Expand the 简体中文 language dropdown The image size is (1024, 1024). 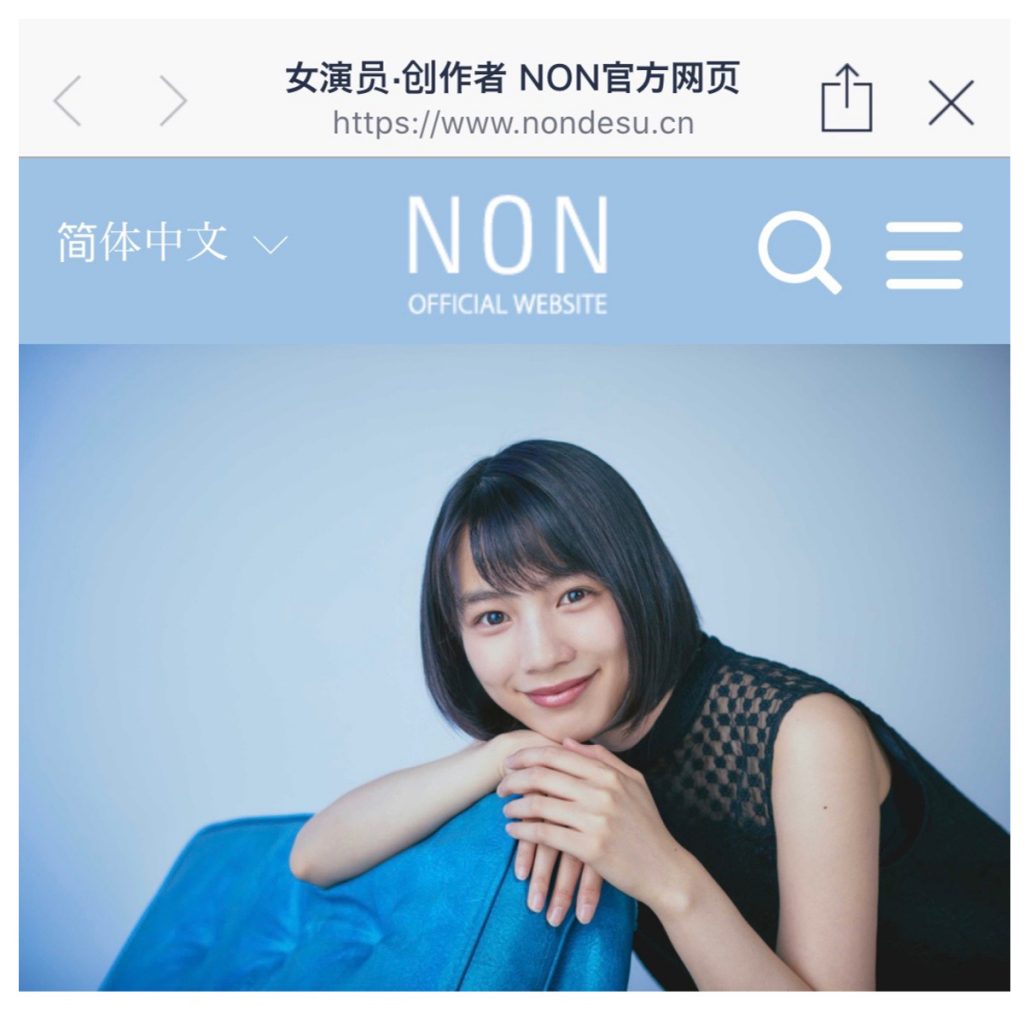[172, 243]
